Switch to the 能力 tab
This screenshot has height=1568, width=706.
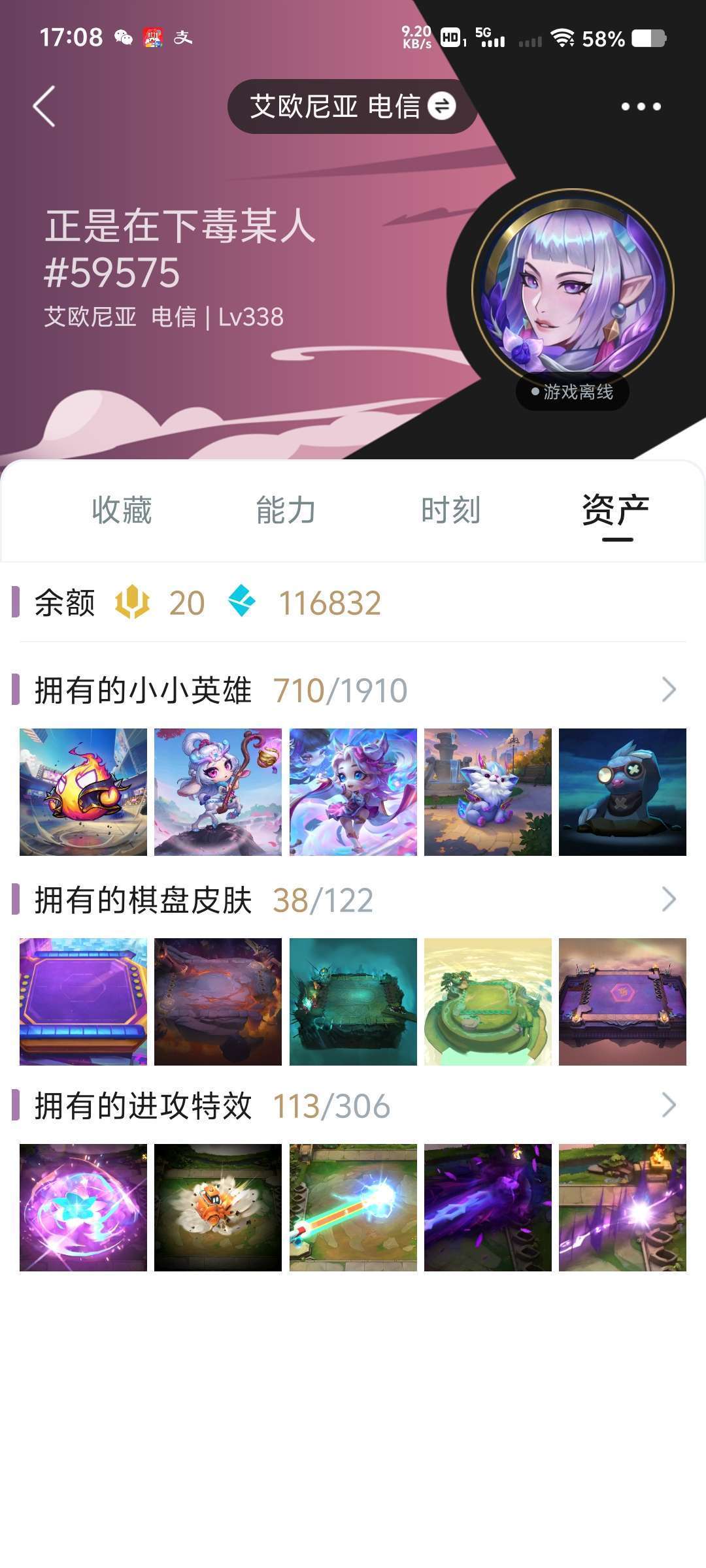286,510
